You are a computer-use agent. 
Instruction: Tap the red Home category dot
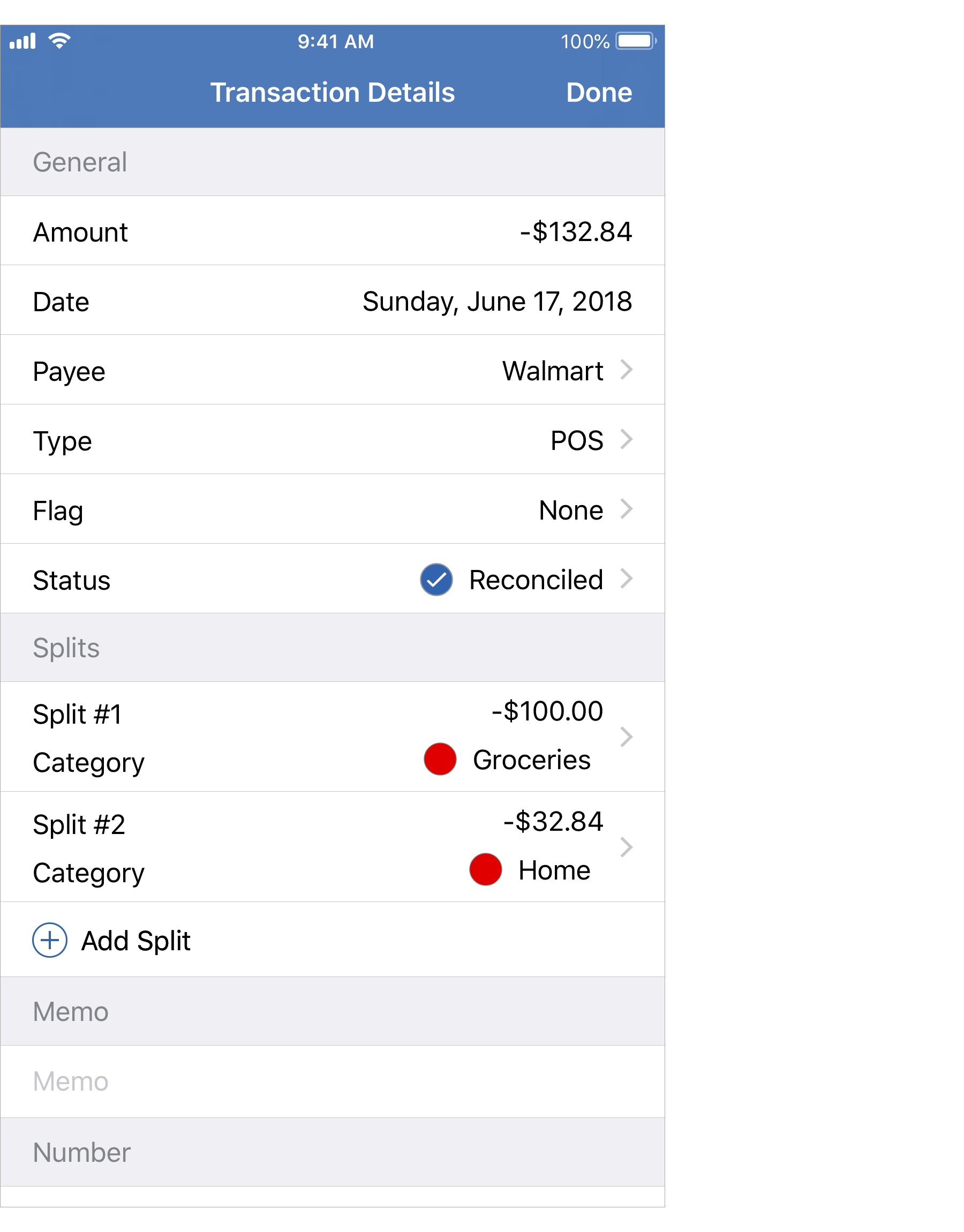(x=485, y=869)
